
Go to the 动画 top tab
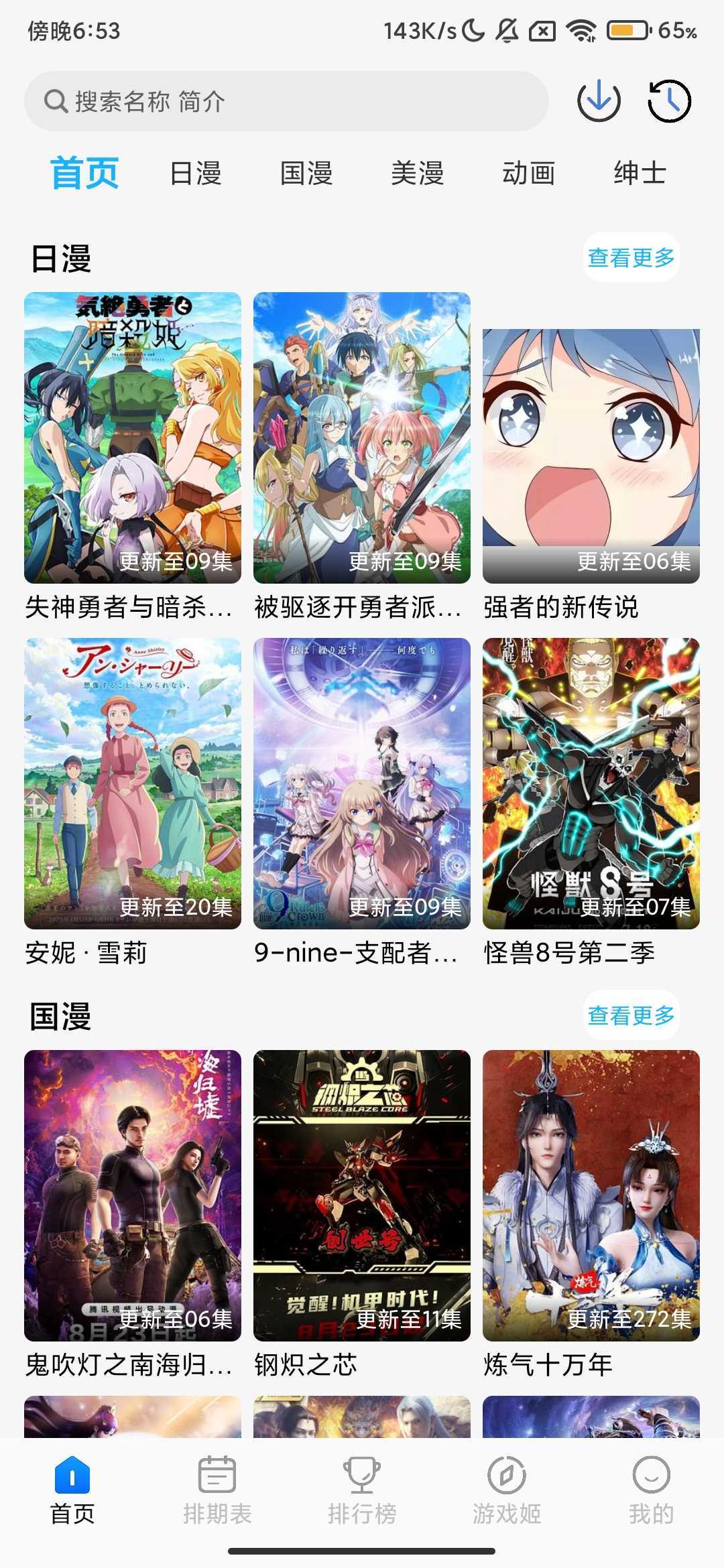pyautogui.click(x=528, y=174)
